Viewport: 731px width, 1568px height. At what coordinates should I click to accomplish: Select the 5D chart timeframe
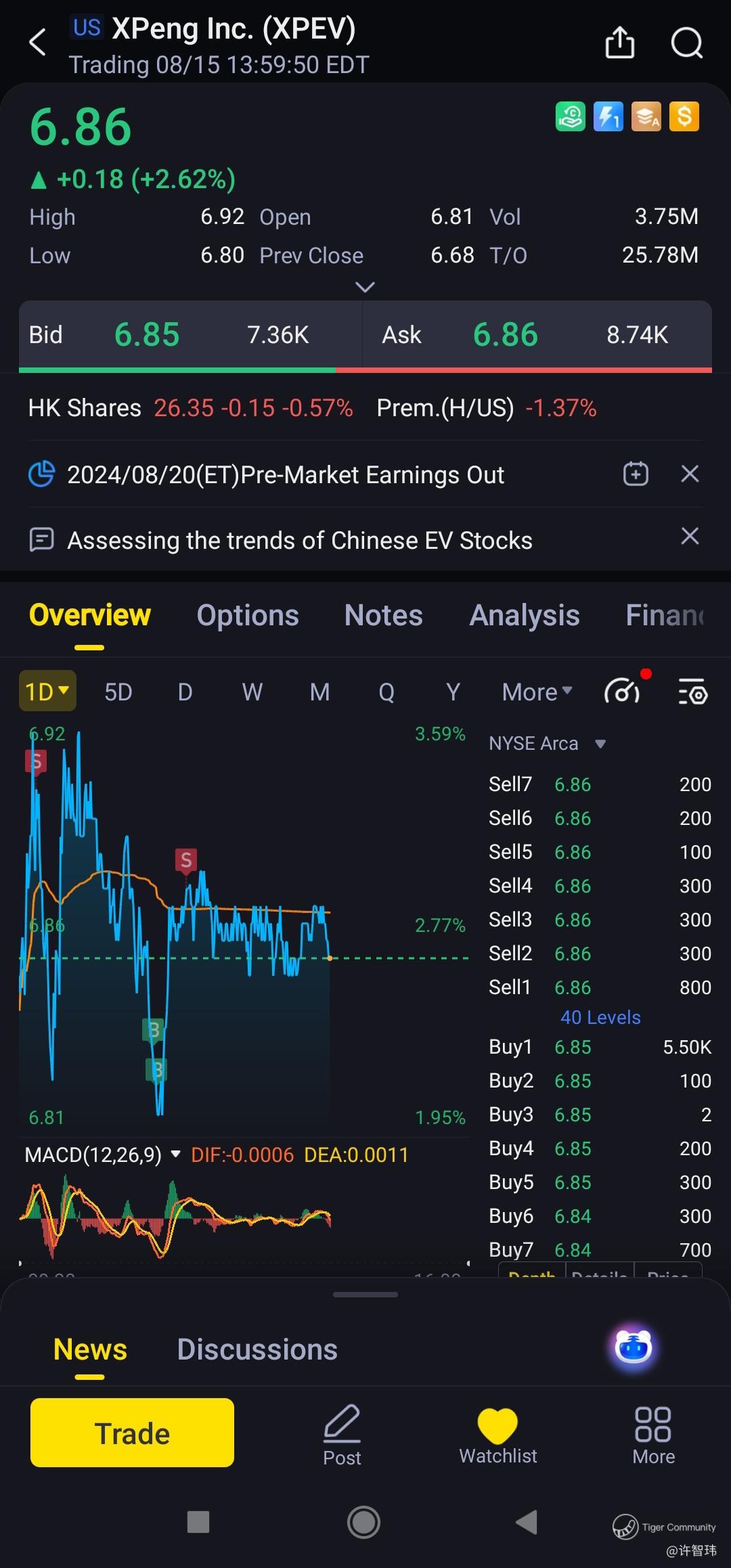(x=118, y=692)
